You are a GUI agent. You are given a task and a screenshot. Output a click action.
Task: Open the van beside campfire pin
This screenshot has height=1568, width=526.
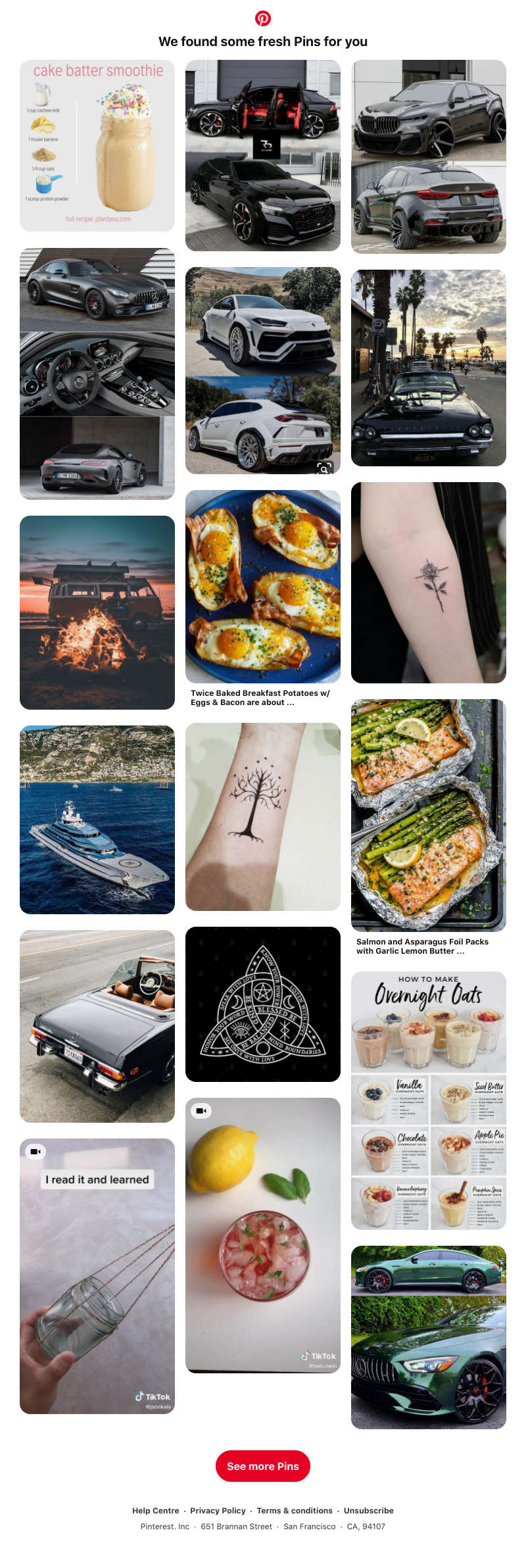pos(97,612)
